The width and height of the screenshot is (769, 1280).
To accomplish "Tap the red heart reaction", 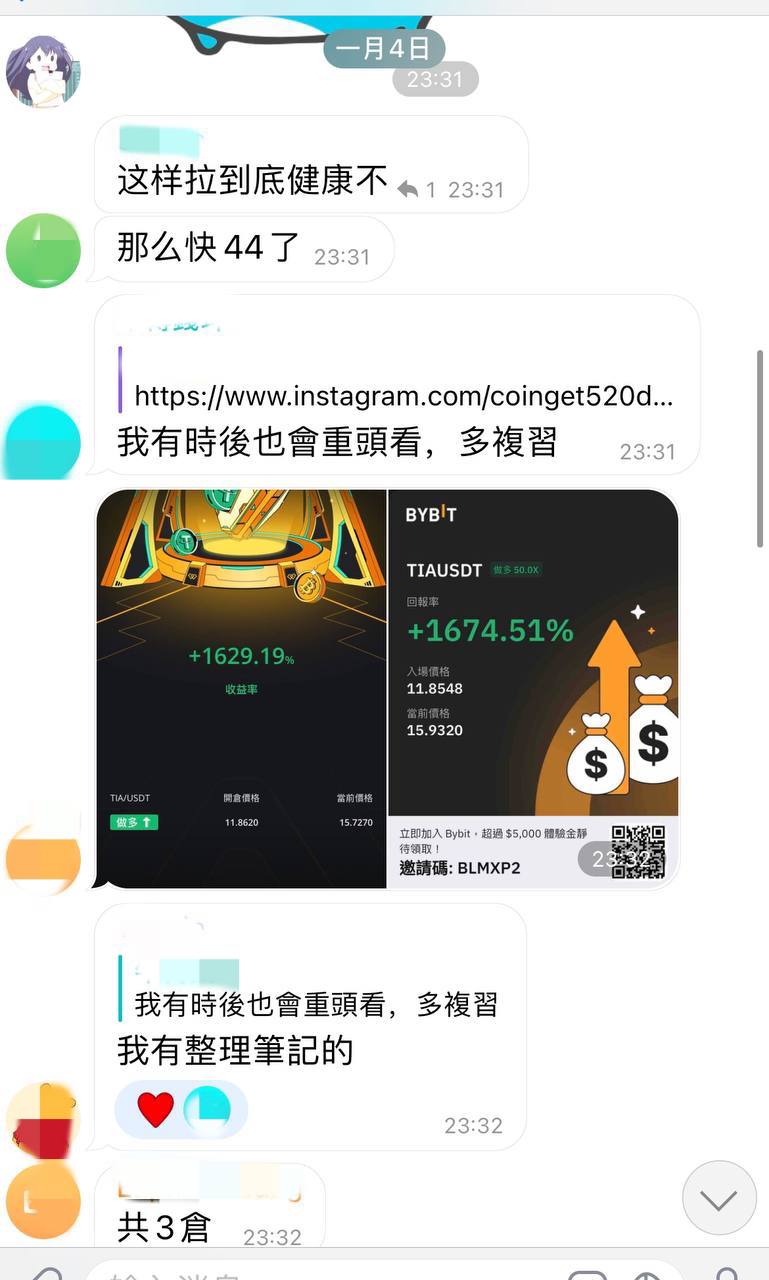I will coord(156,1109).
